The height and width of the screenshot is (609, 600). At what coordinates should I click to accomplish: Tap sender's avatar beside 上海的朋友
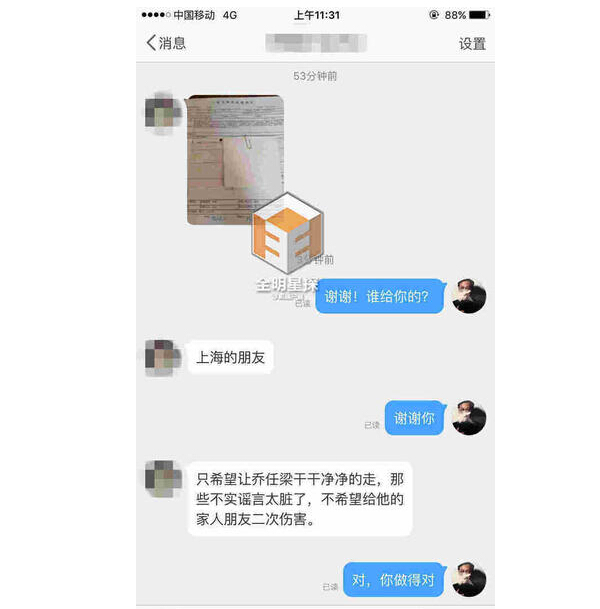tap(162, 357)
